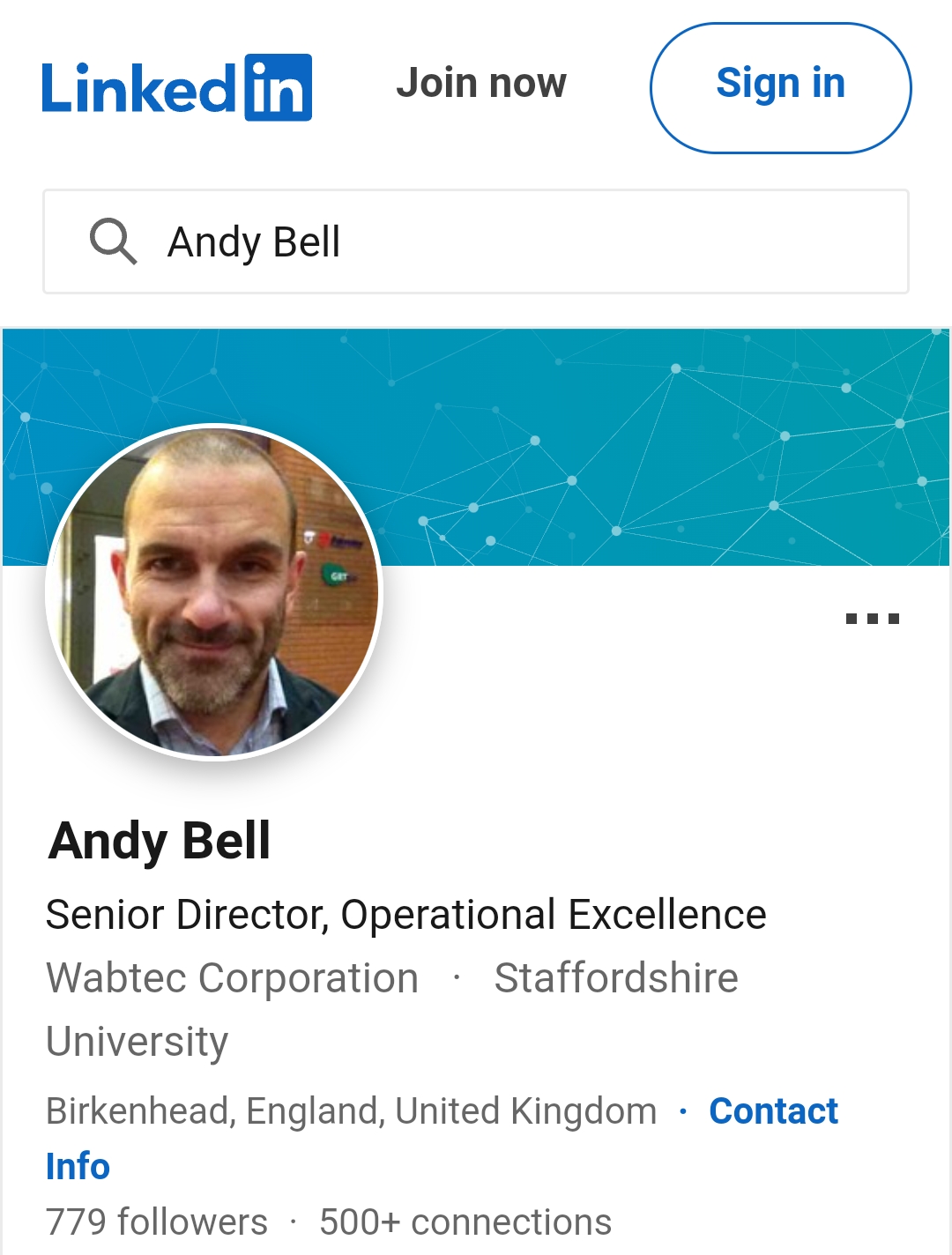
Task: Tap Join now to register
Action: pyautogui.click(x=481, y=84)
